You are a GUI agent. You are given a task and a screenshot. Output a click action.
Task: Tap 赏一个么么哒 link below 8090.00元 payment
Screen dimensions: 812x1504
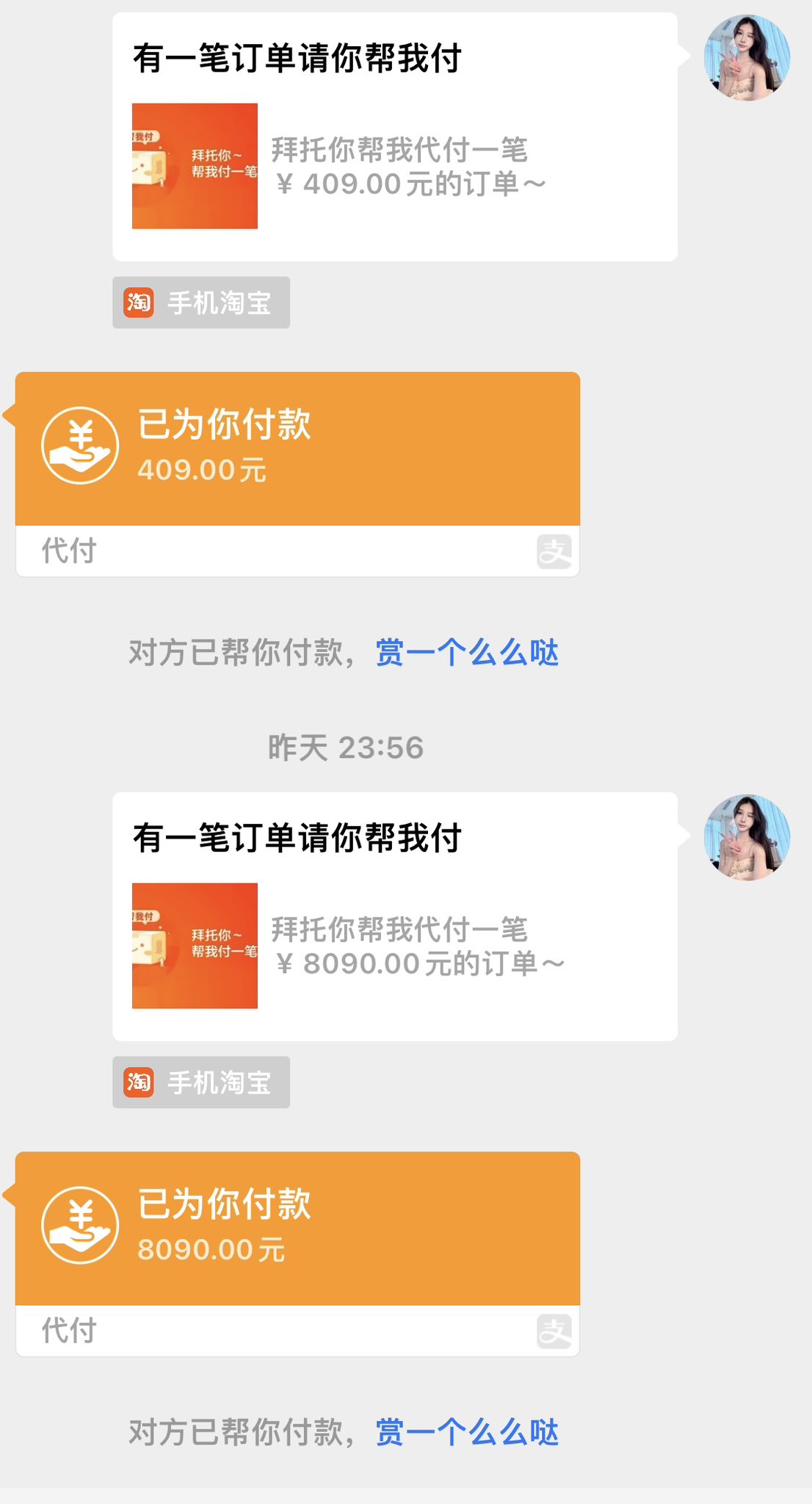click(x=467, y=1432)
